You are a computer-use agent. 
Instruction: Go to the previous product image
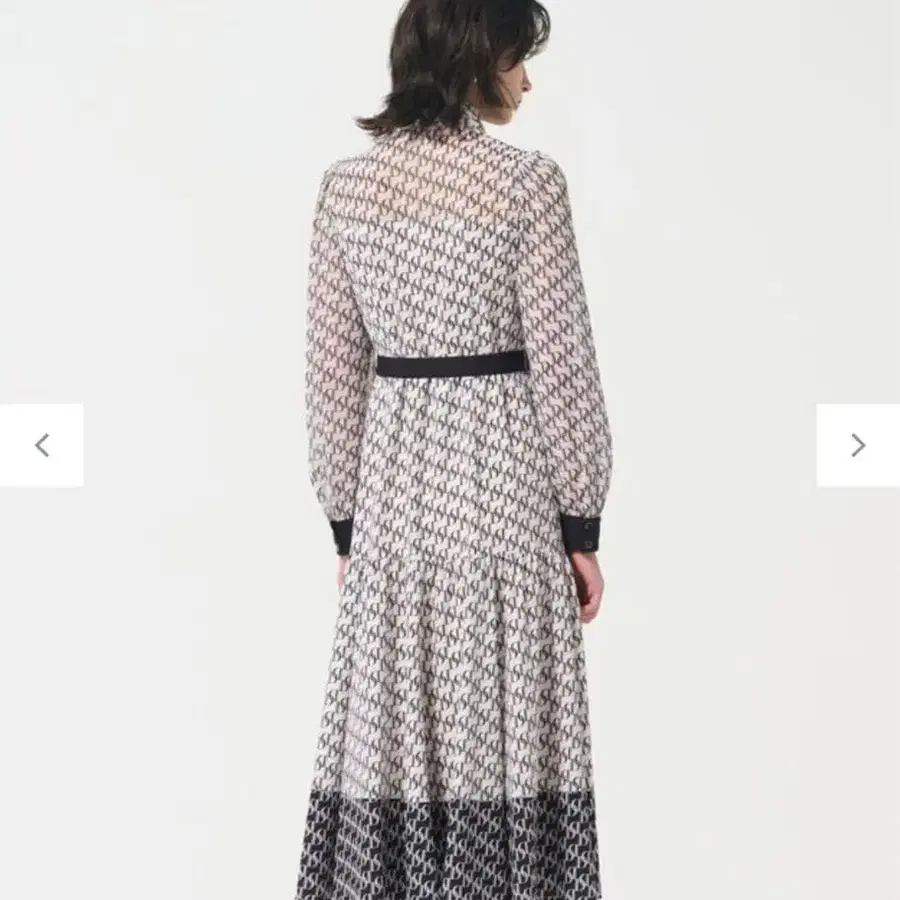pos(41,445)
